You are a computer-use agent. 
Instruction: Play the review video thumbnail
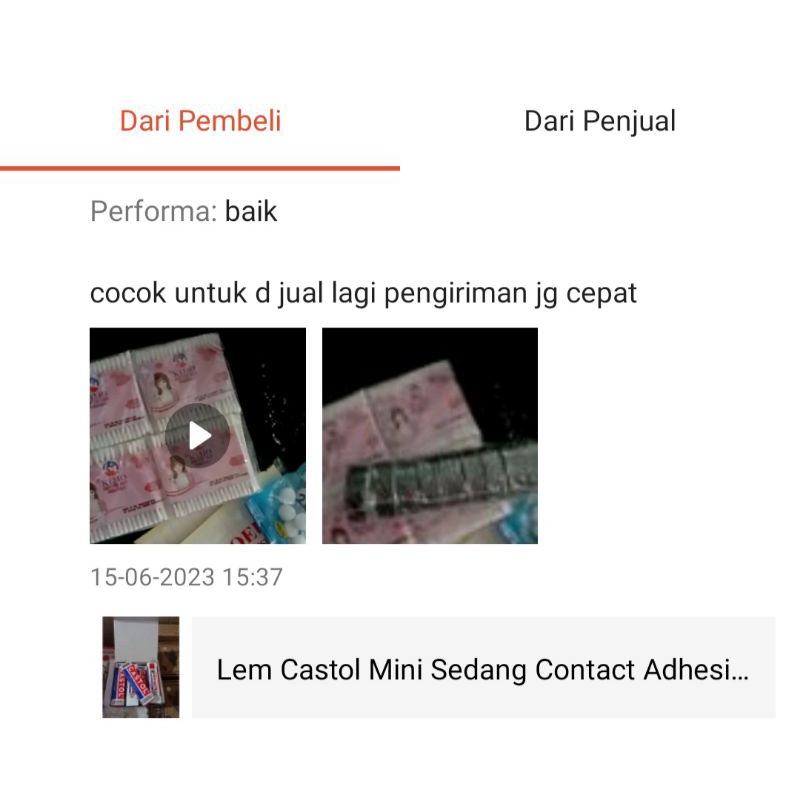[x=198, y=436]
